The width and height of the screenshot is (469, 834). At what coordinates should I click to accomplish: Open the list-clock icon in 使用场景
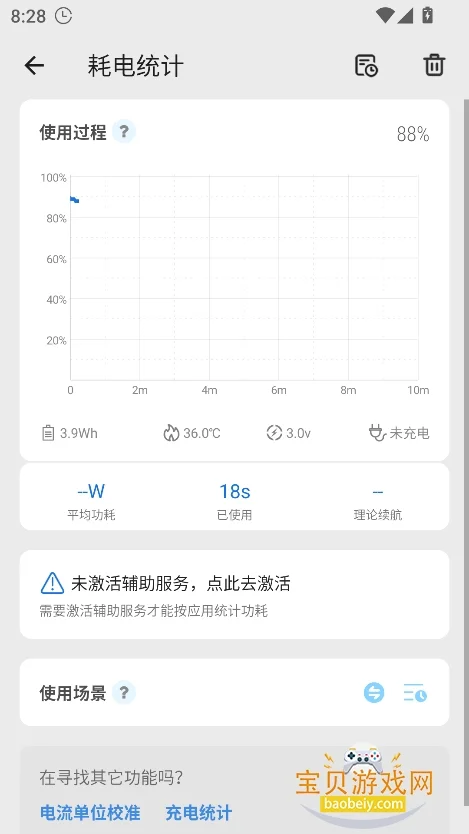[415, 693]
